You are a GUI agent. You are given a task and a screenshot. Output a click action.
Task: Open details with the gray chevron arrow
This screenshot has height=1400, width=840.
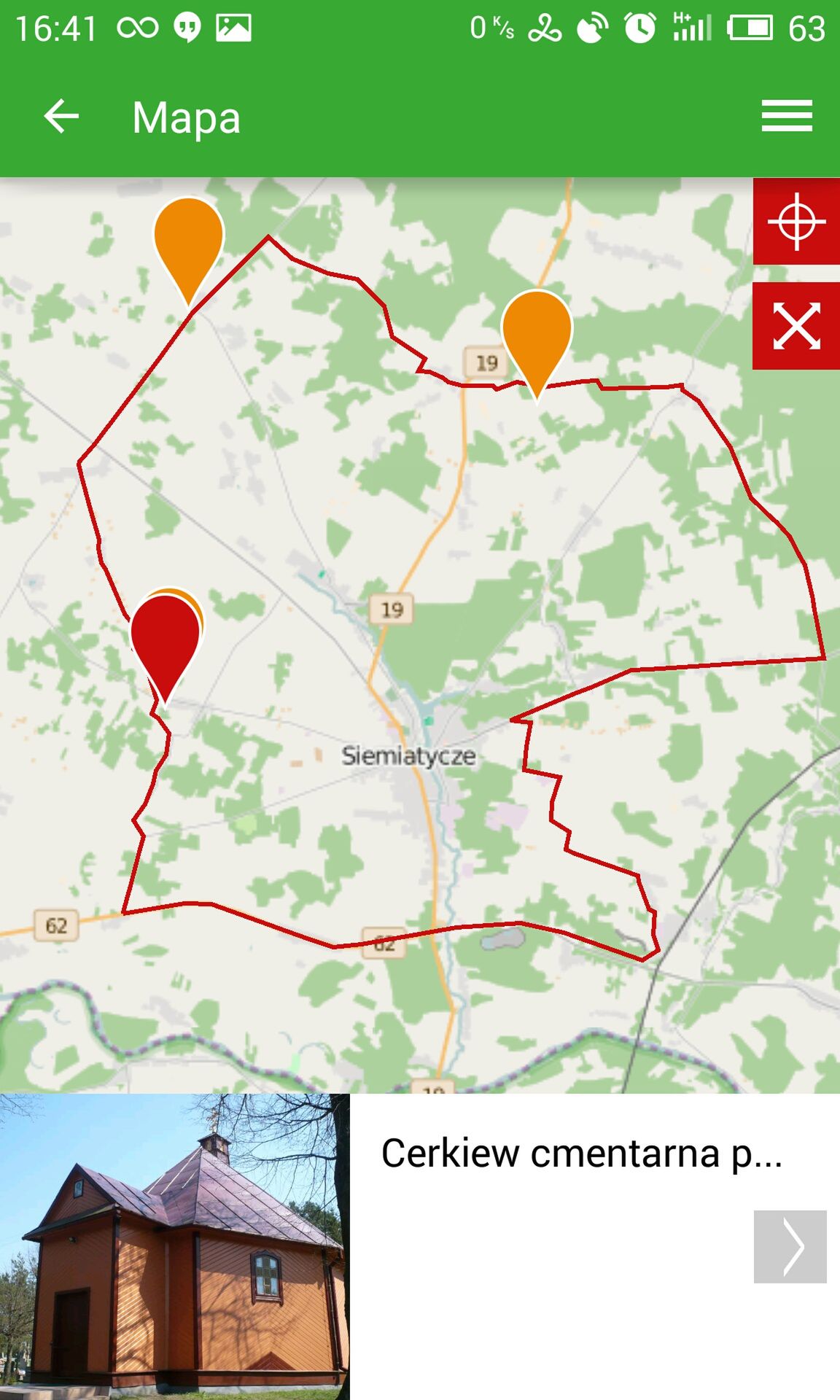pos(790,1247)
